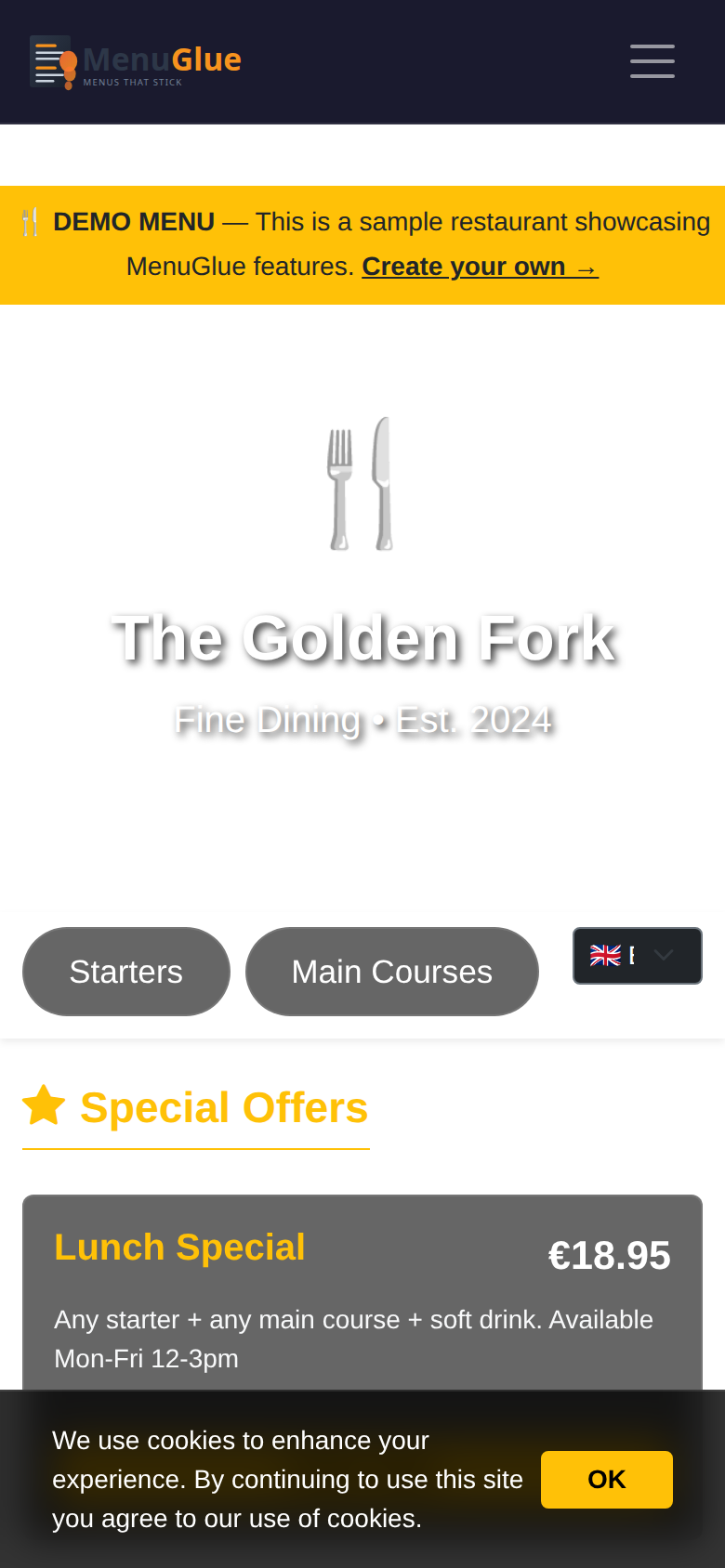Accept cookies with the OK button
This screenshot has height=1568, width=725.
point(607,1479)
